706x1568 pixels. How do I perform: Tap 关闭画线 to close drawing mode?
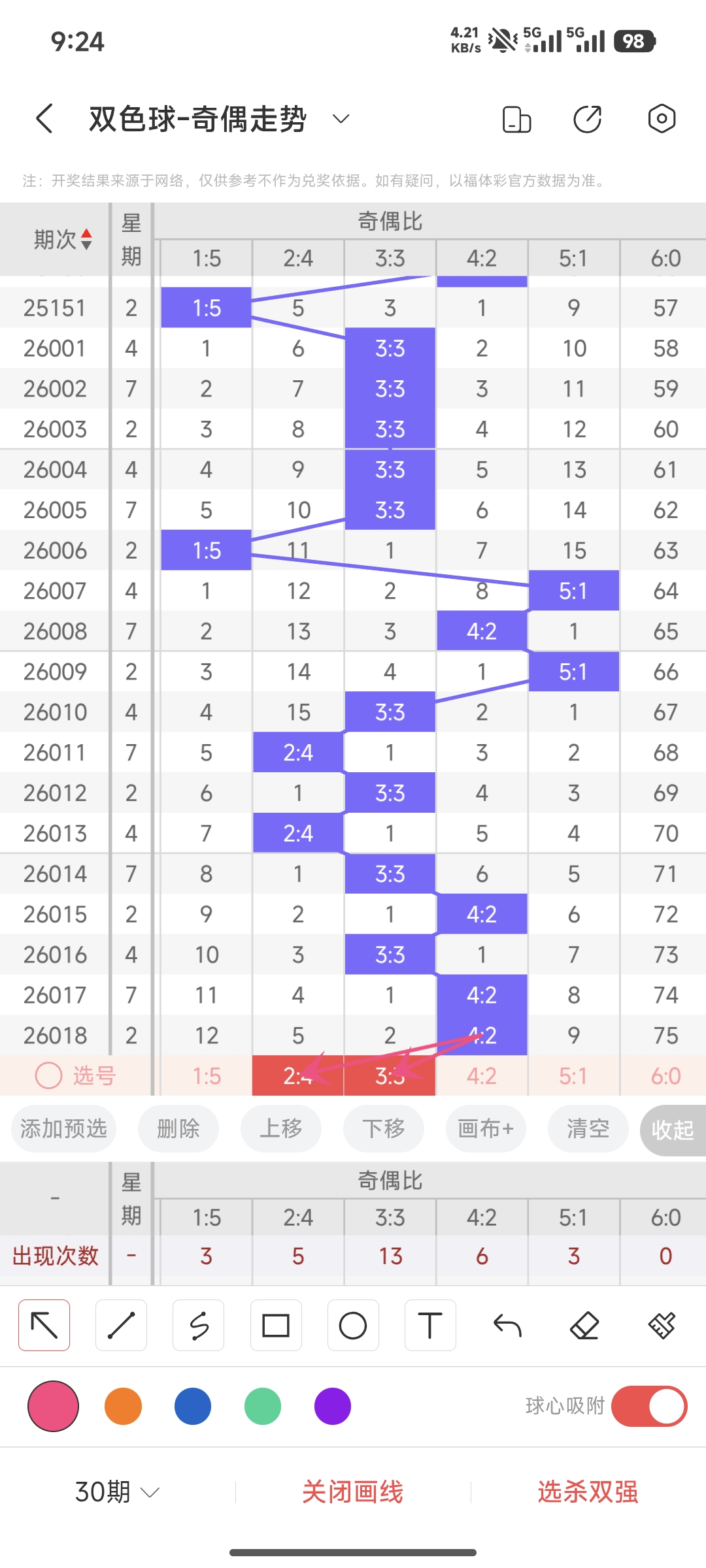[353, 1492]
